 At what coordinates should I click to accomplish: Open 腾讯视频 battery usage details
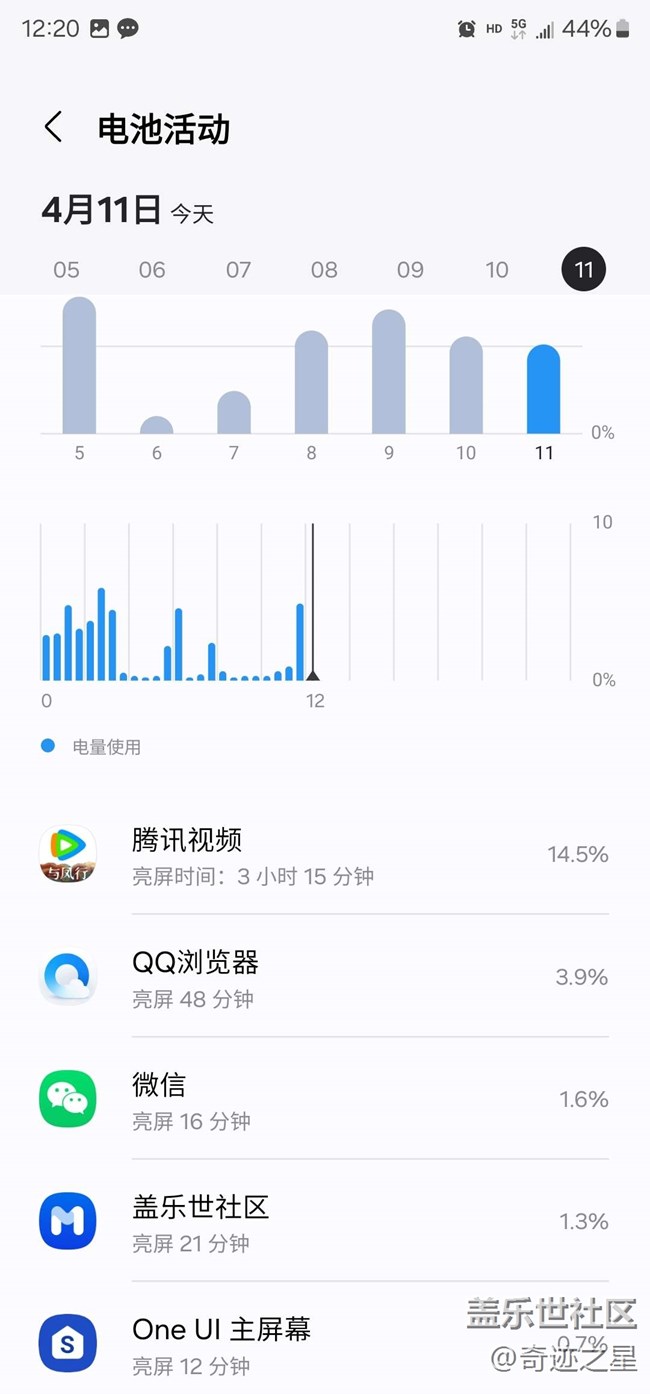pos(325,854)
